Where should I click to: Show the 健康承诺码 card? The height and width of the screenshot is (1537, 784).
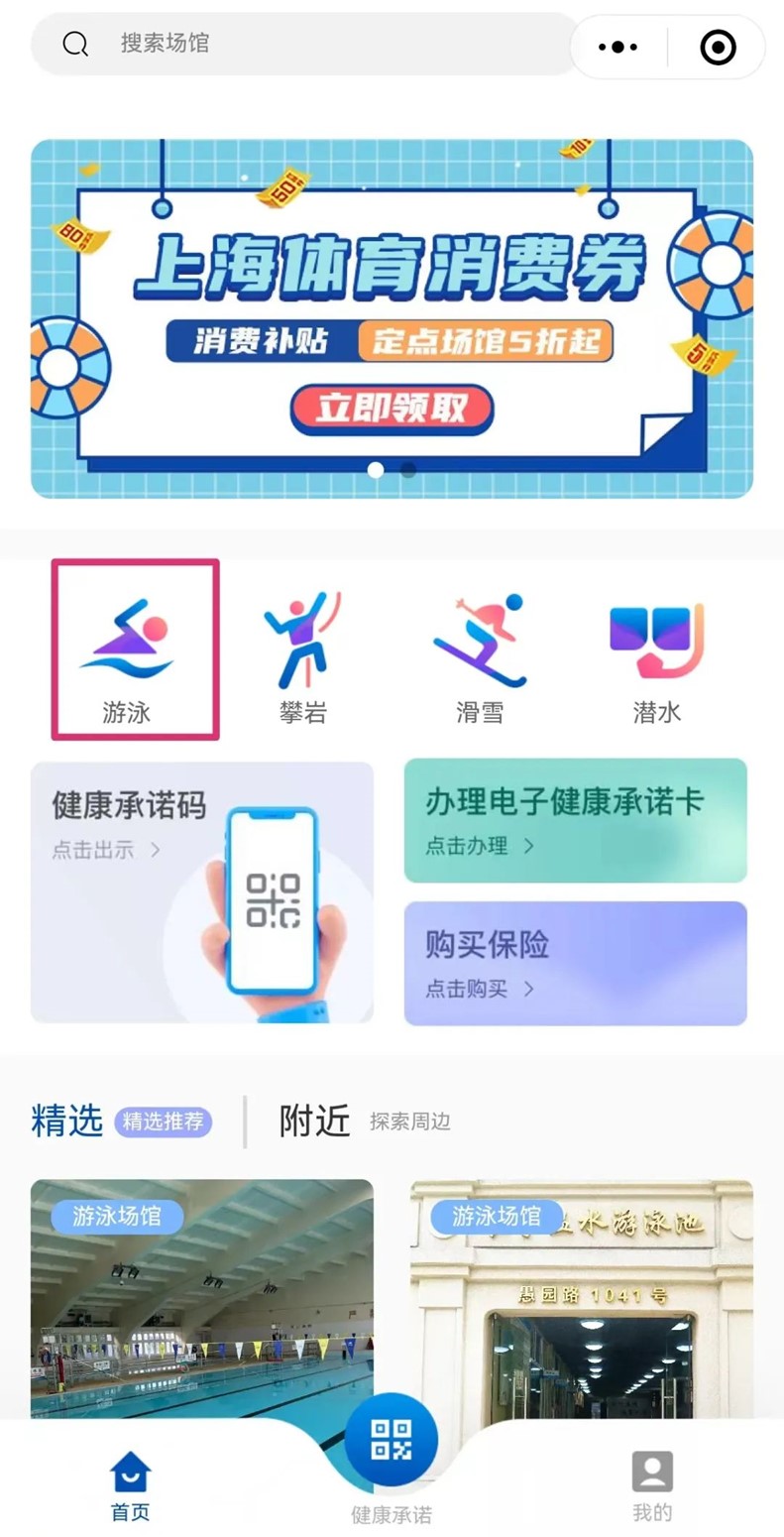pyautogui.click(x=202, y=891)
